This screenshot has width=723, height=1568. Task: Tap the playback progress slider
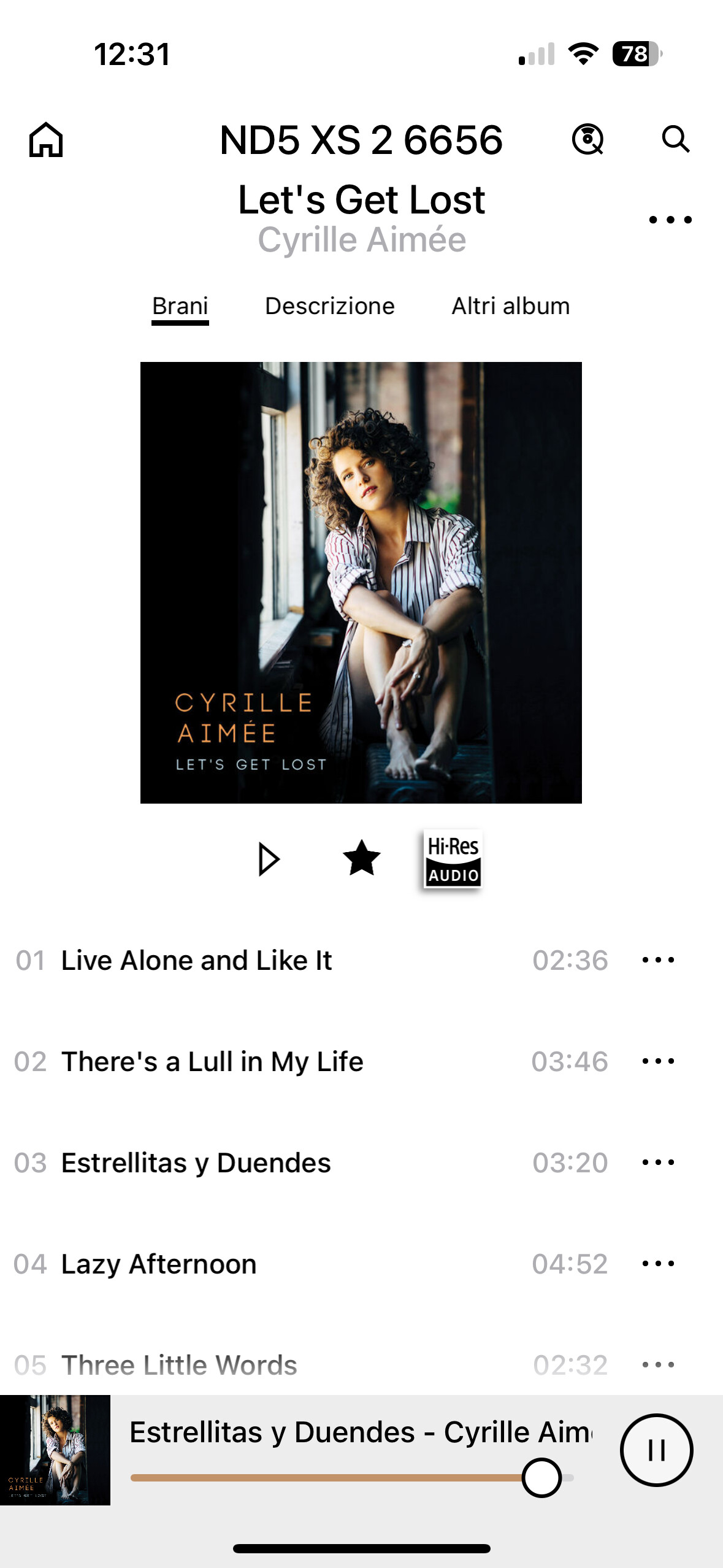click(352, 1478)
